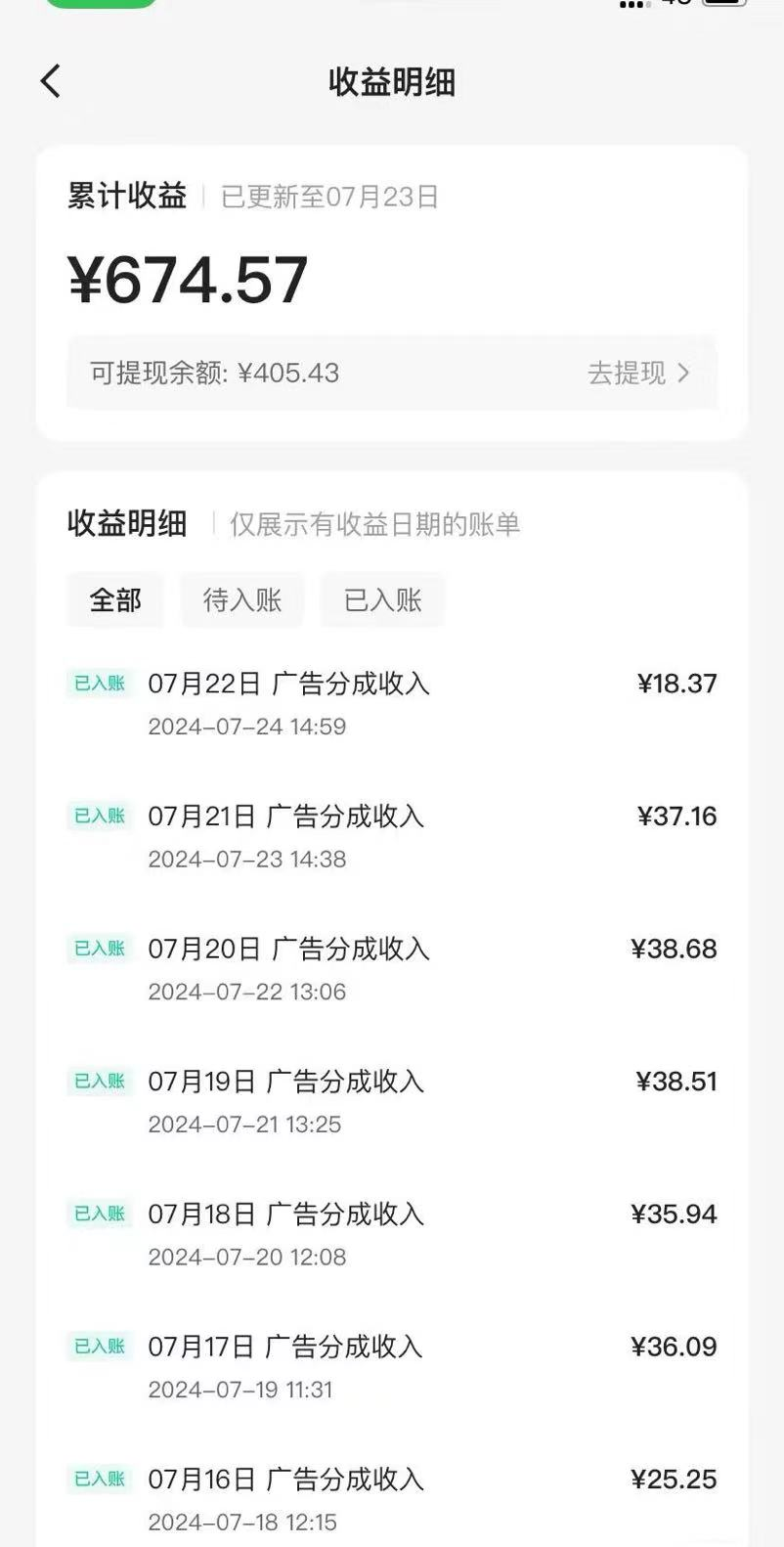This screenshot has height=1547, width=784.
Task: Select the 全部 filter
Action: click(115, 599)
